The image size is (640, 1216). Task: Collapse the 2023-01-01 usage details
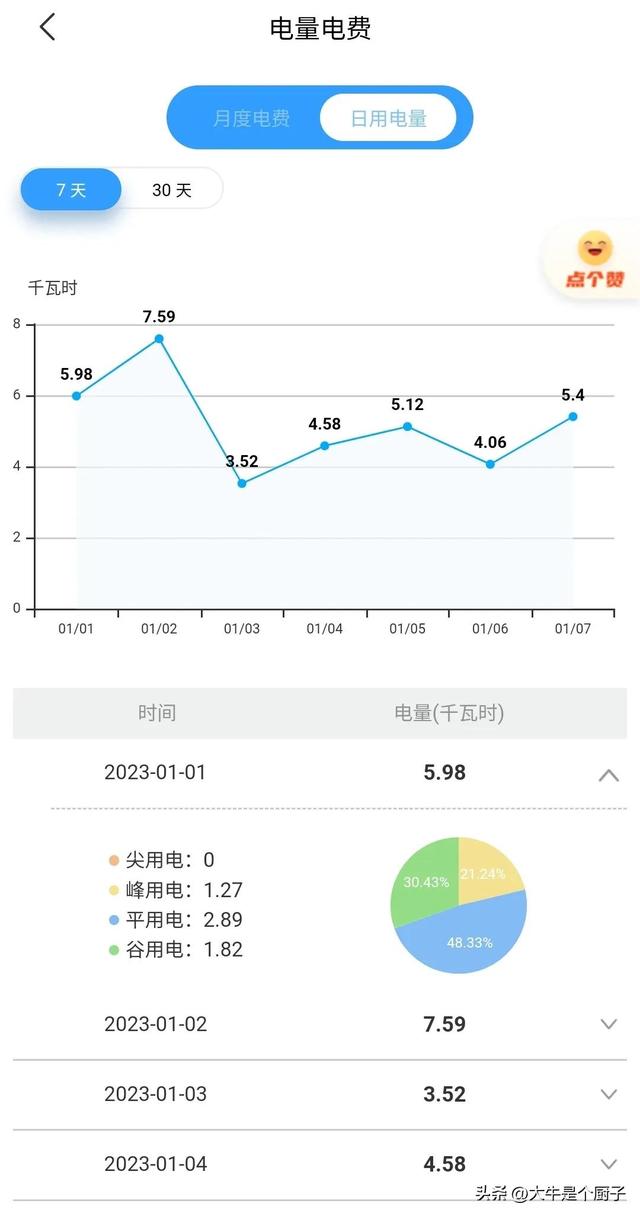[x=608, y=774]
